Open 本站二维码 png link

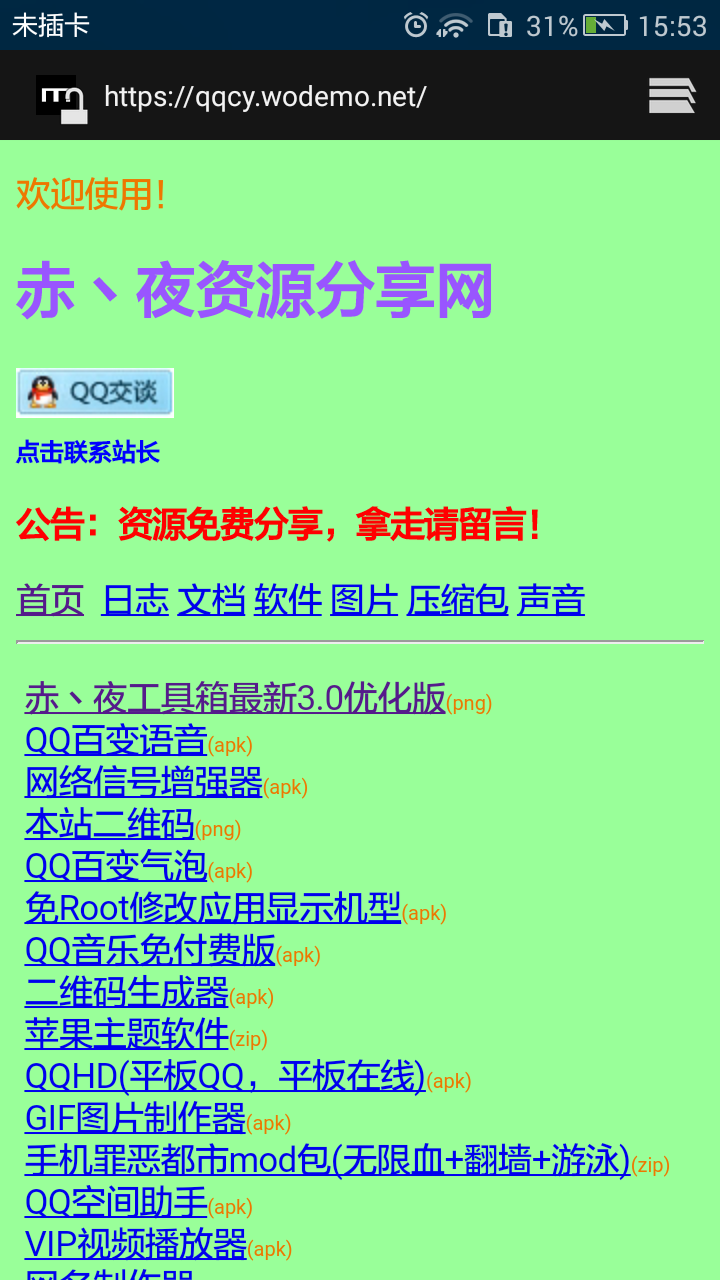109,825
